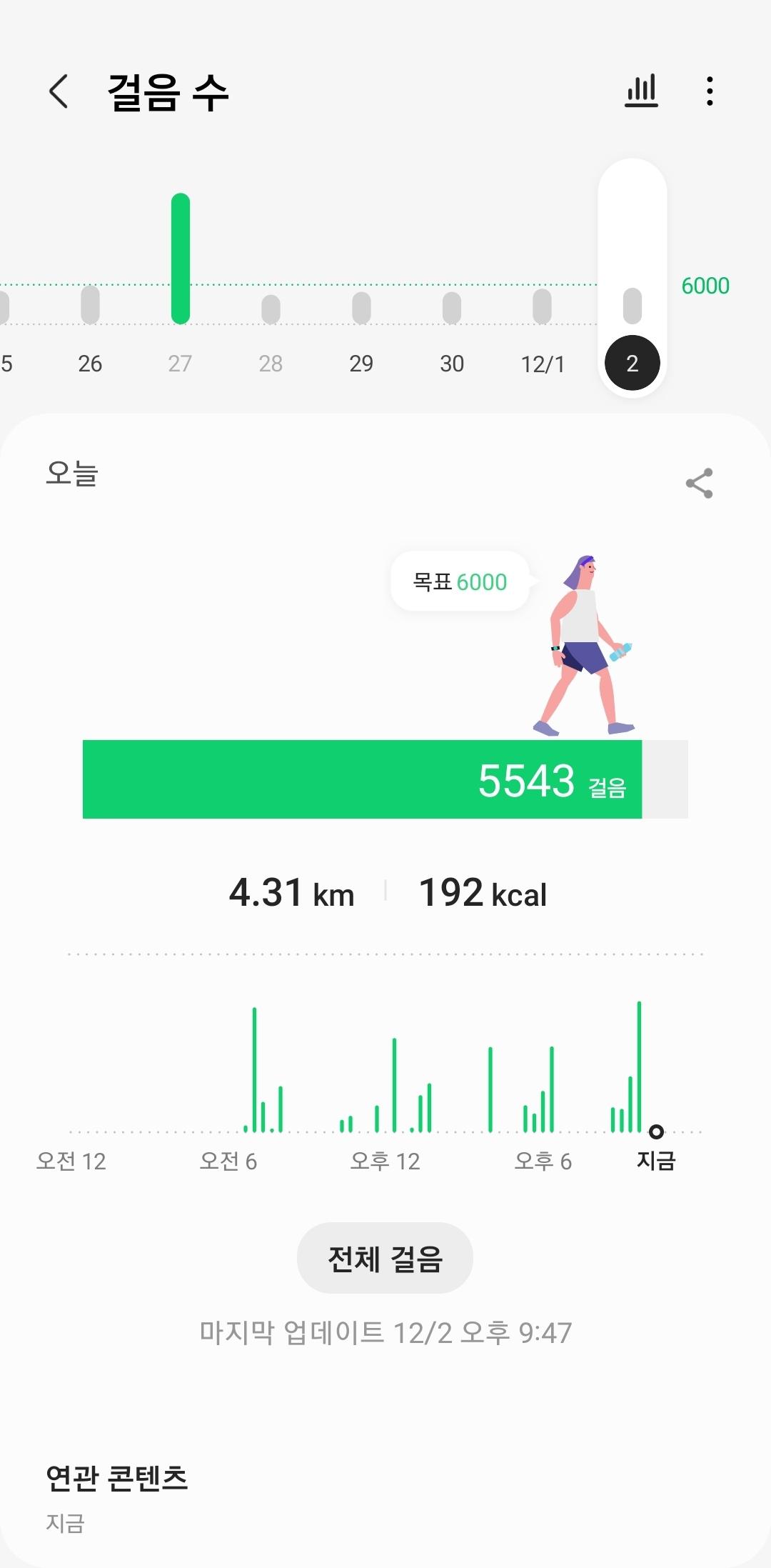771x1568 pixels.
Task: Select the 27th day bar
Action: (181, 259)
